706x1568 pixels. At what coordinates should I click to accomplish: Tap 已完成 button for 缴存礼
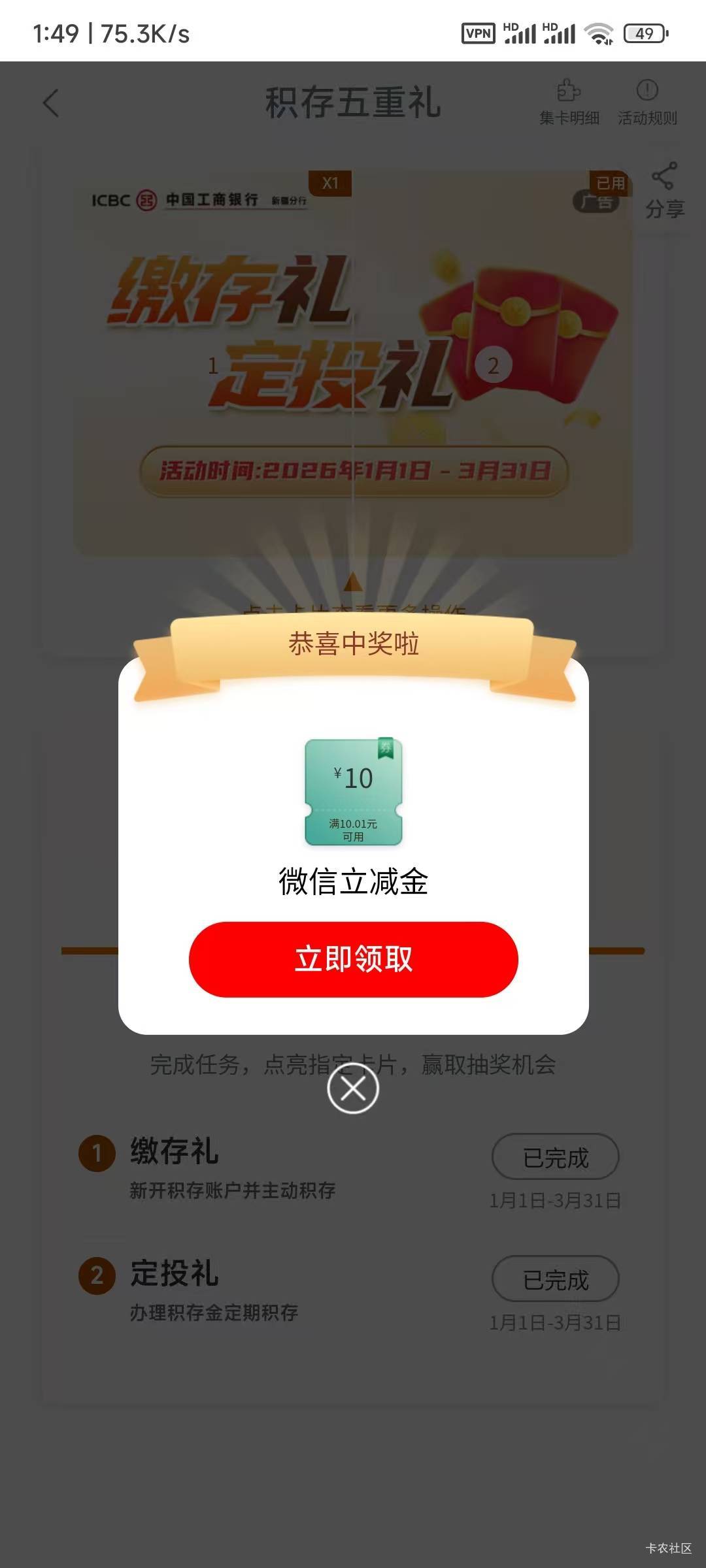point(555,1157)
